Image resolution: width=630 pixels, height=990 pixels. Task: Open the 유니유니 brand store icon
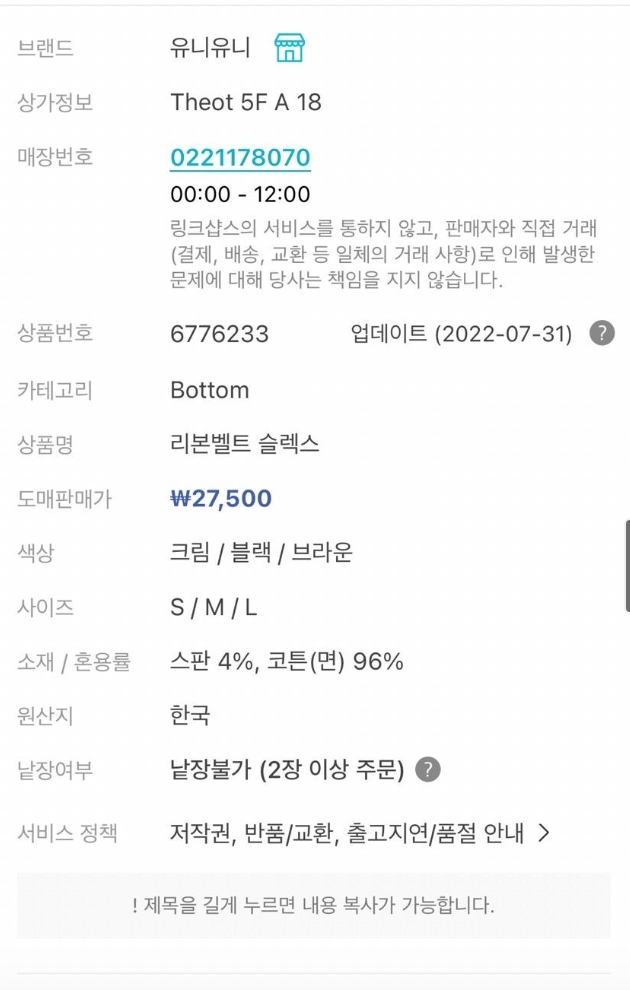point(289,48)
